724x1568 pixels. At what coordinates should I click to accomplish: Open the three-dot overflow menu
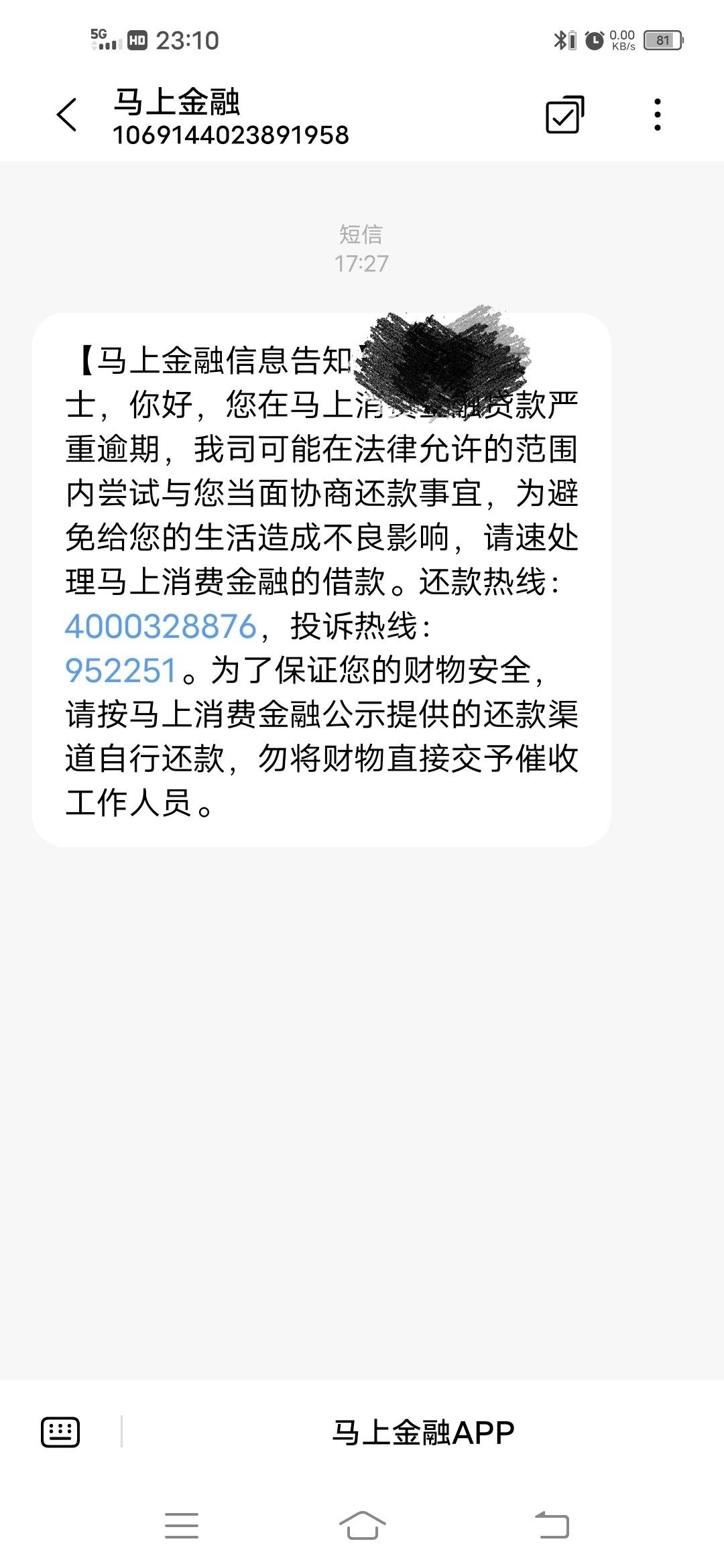(658, 115)
